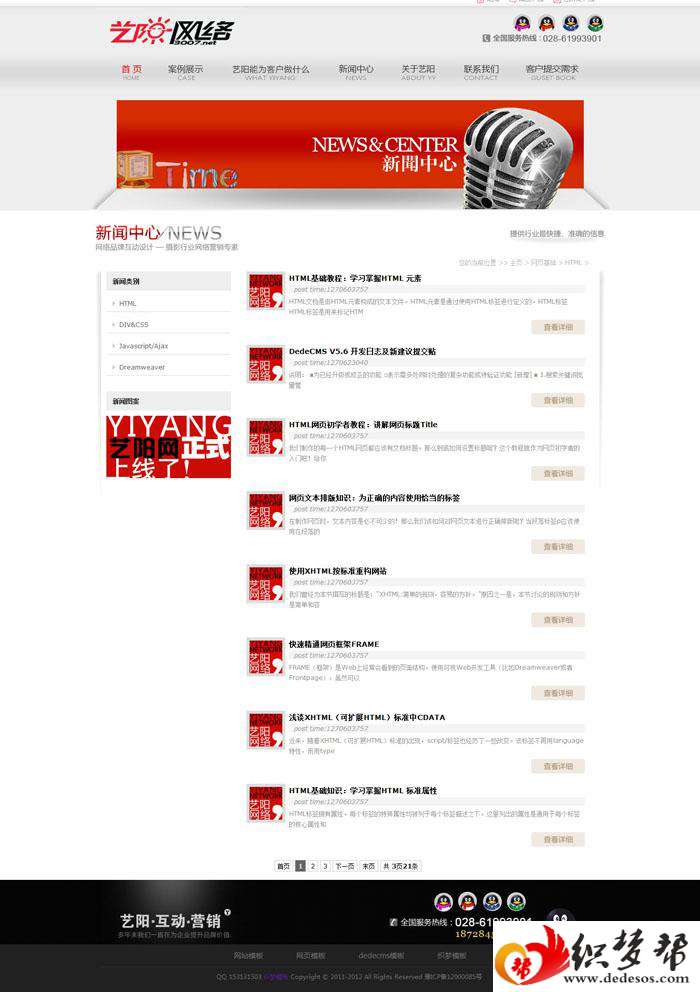Select the HTML news category
Image resolution: width=700 pixels, height=992 pixels.
point(128,303)
